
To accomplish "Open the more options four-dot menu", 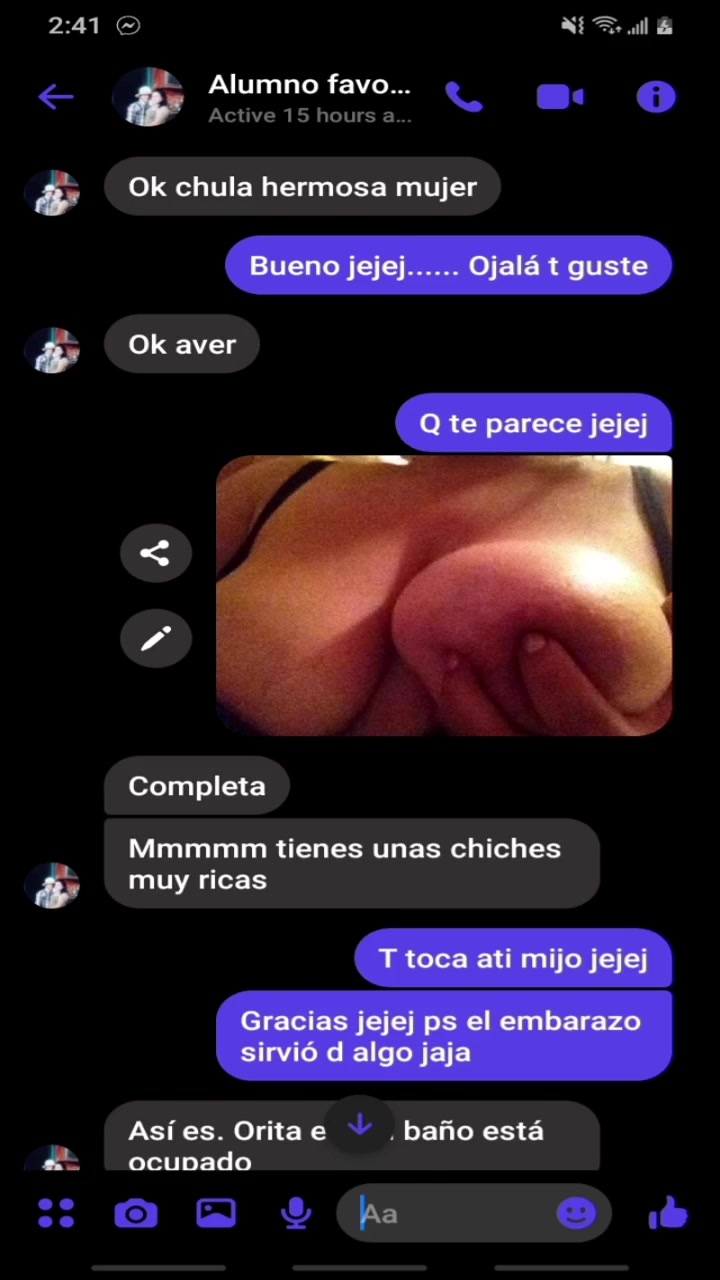I will coord(56,1213).
